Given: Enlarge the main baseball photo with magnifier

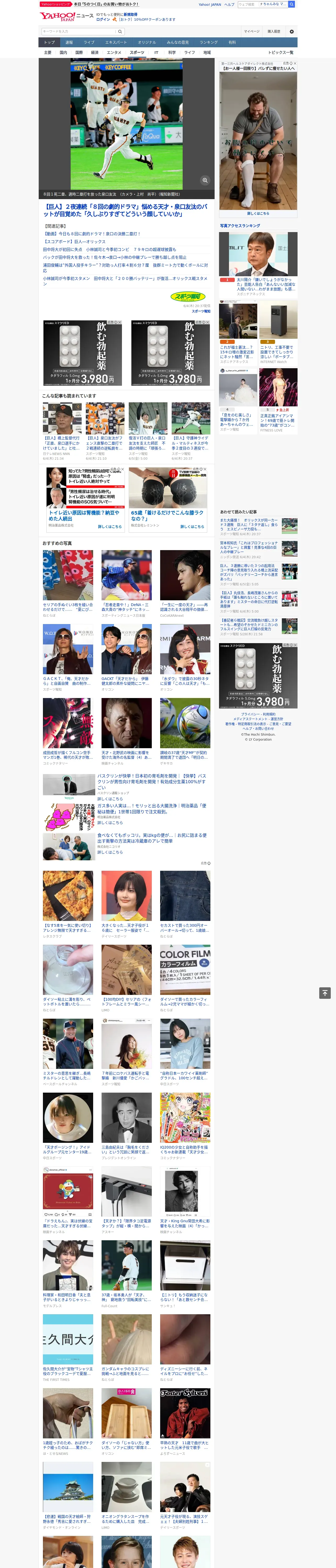Looking at the screenshot, I should pos(205,180).
